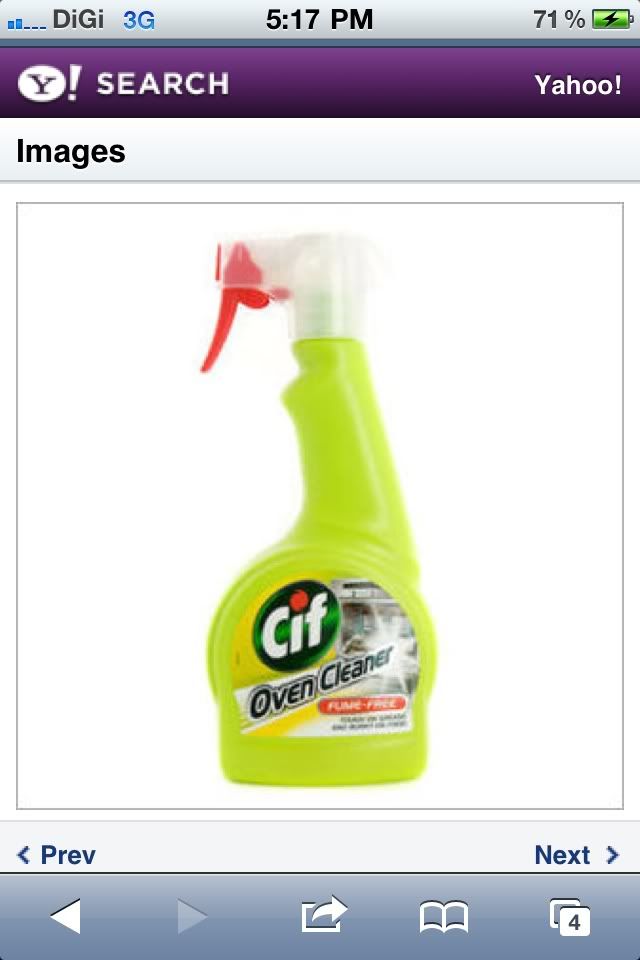
Task: Open the browser tabs switcher
Action: (x=570, y=916)
